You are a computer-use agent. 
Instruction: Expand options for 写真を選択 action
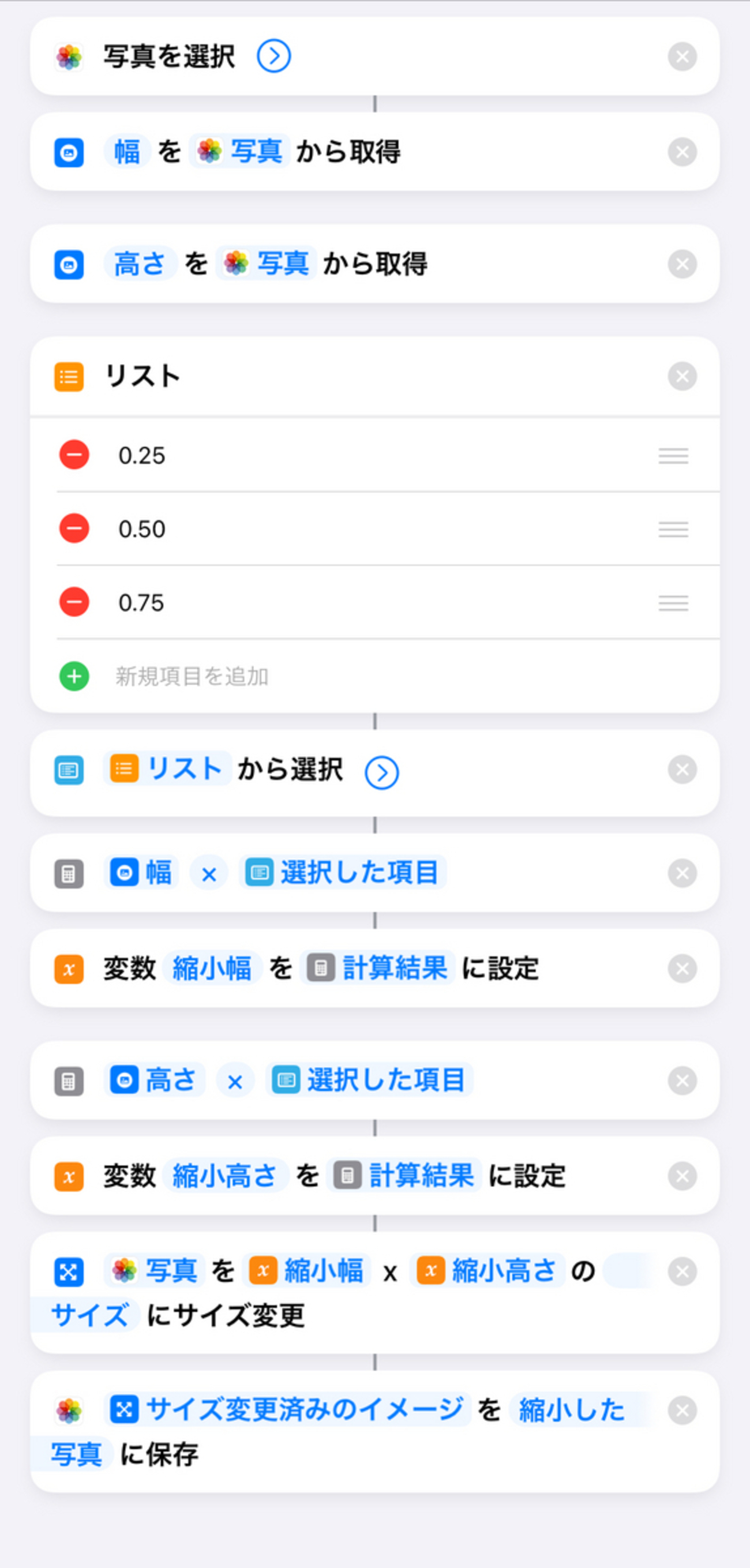[273, 57]
